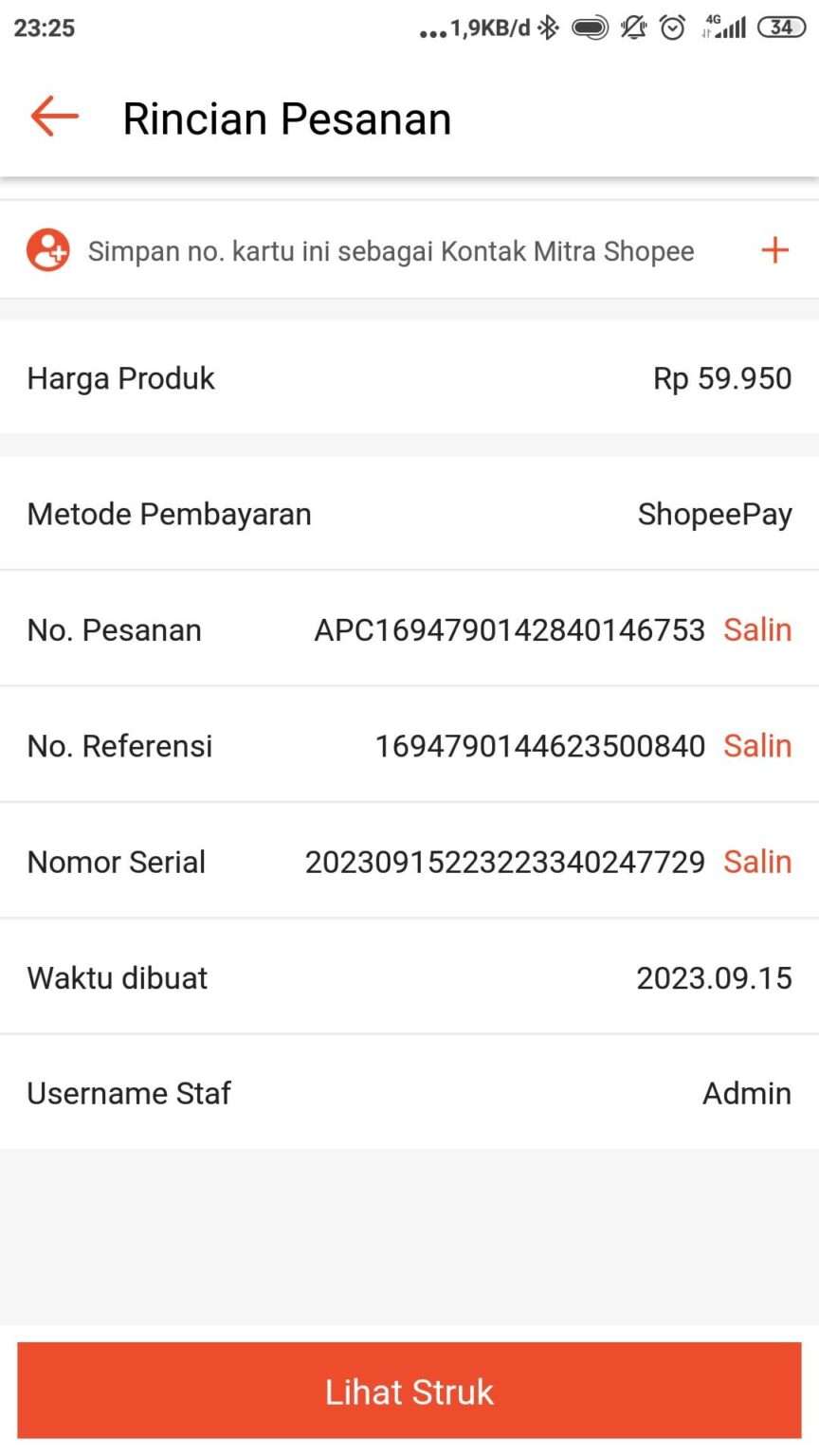Tap the back arrow to leave Rincian Pesanan

coord(53,117)
